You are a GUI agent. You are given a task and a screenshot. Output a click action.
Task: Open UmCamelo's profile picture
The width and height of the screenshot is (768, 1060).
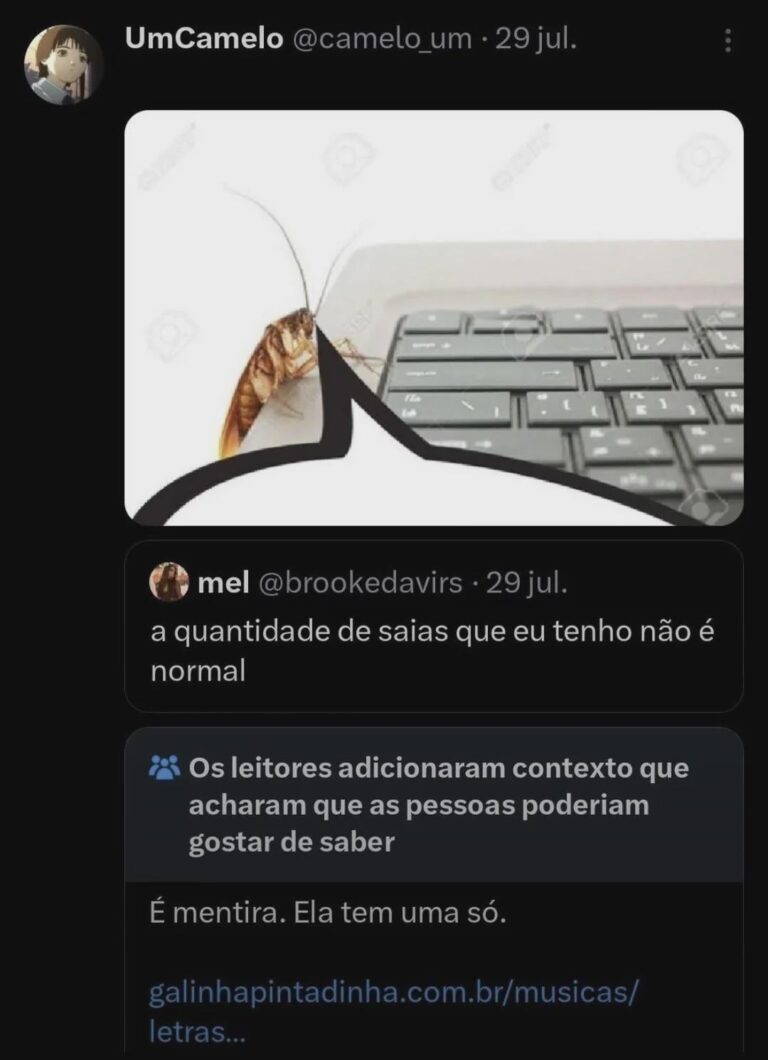click(63, 64)
